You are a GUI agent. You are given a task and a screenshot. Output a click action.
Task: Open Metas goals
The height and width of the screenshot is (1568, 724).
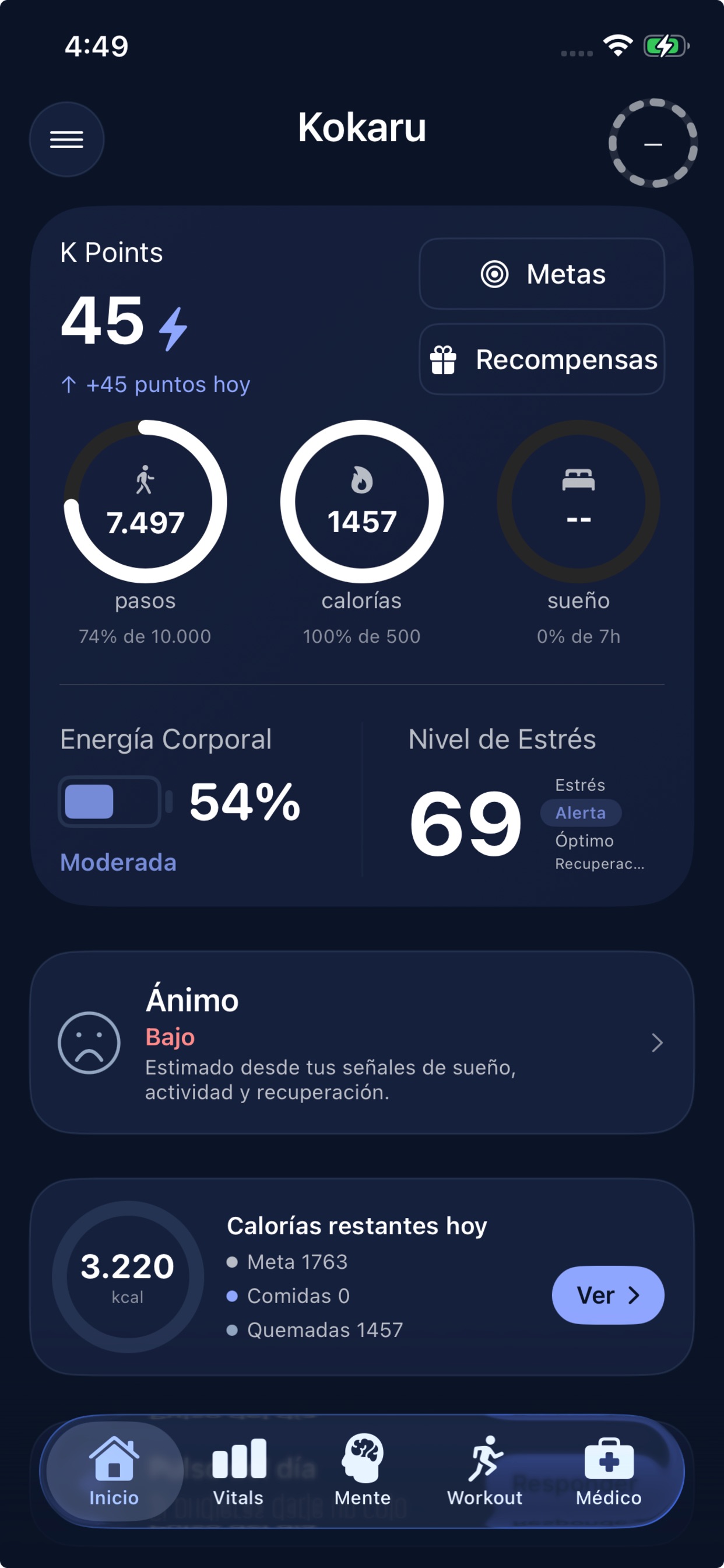click(x=542, y=274)
